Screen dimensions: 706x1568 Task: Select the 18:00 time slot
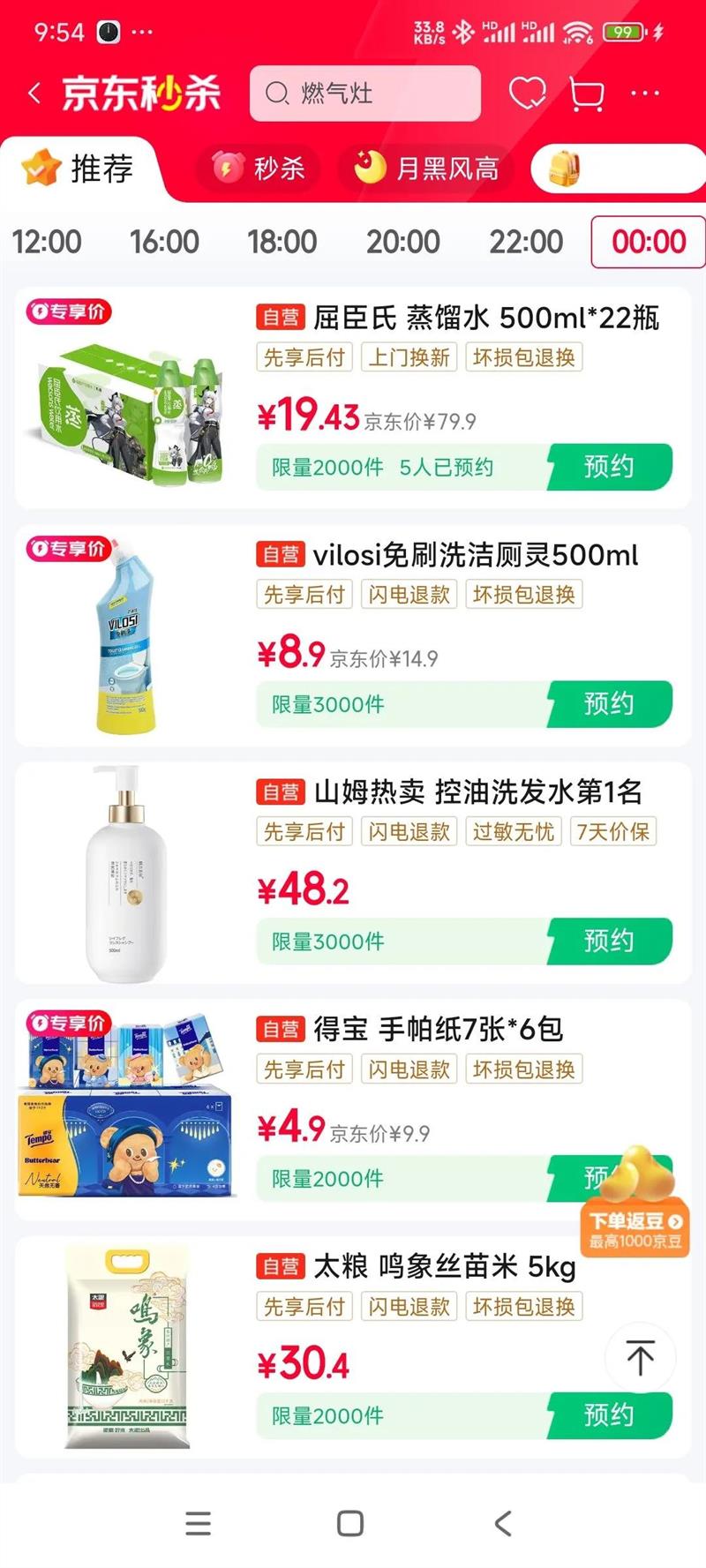282,242
